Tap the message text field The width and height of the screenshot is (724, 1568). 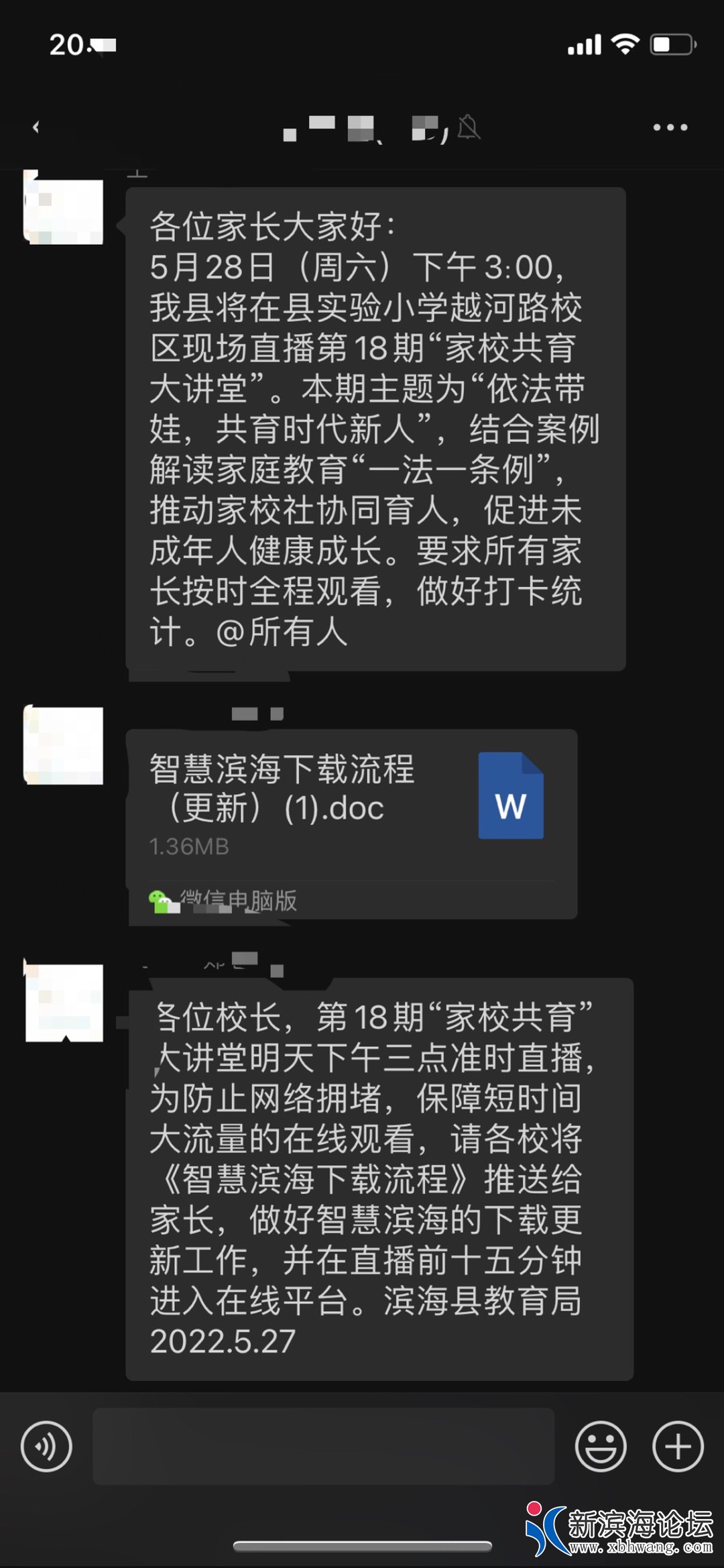click(x=323, y=1447)
